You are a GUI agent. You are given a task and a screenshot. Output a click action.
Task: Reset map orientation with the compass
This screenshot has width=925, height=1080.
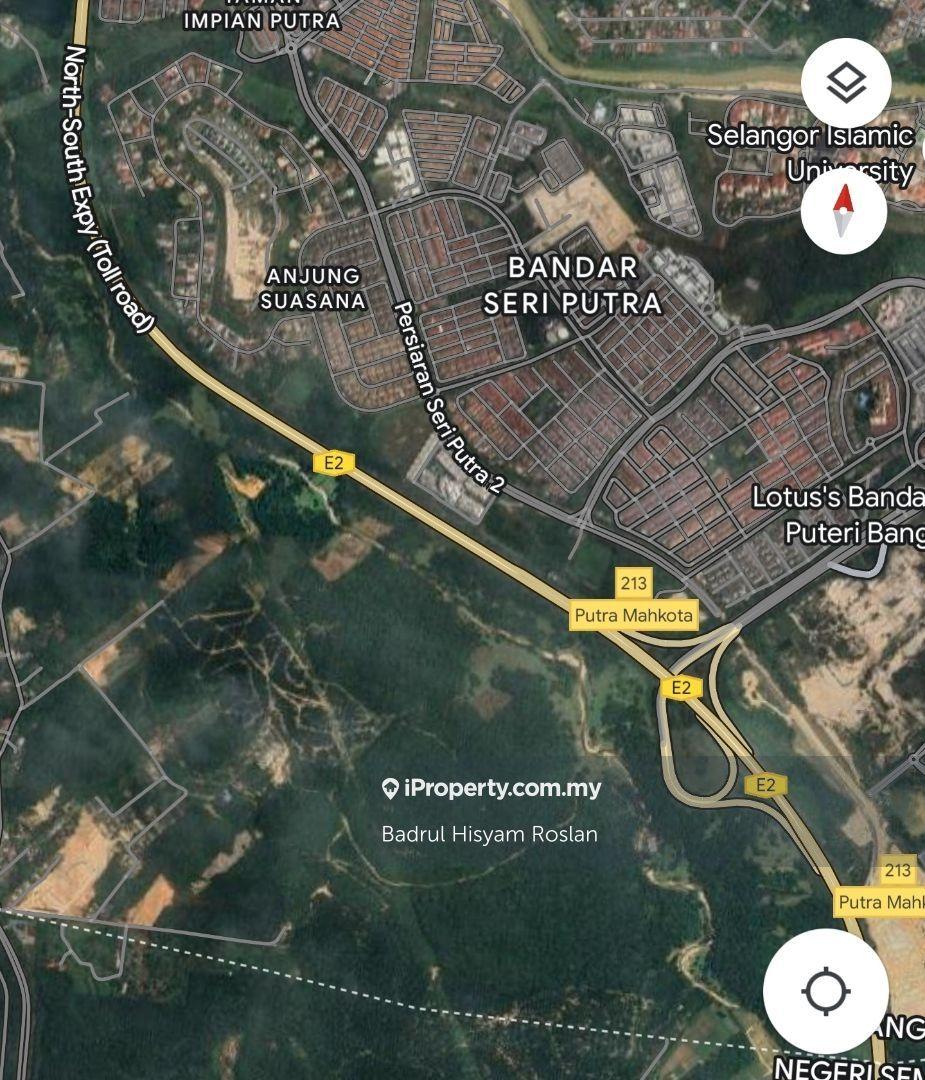(x=843, y=212)
